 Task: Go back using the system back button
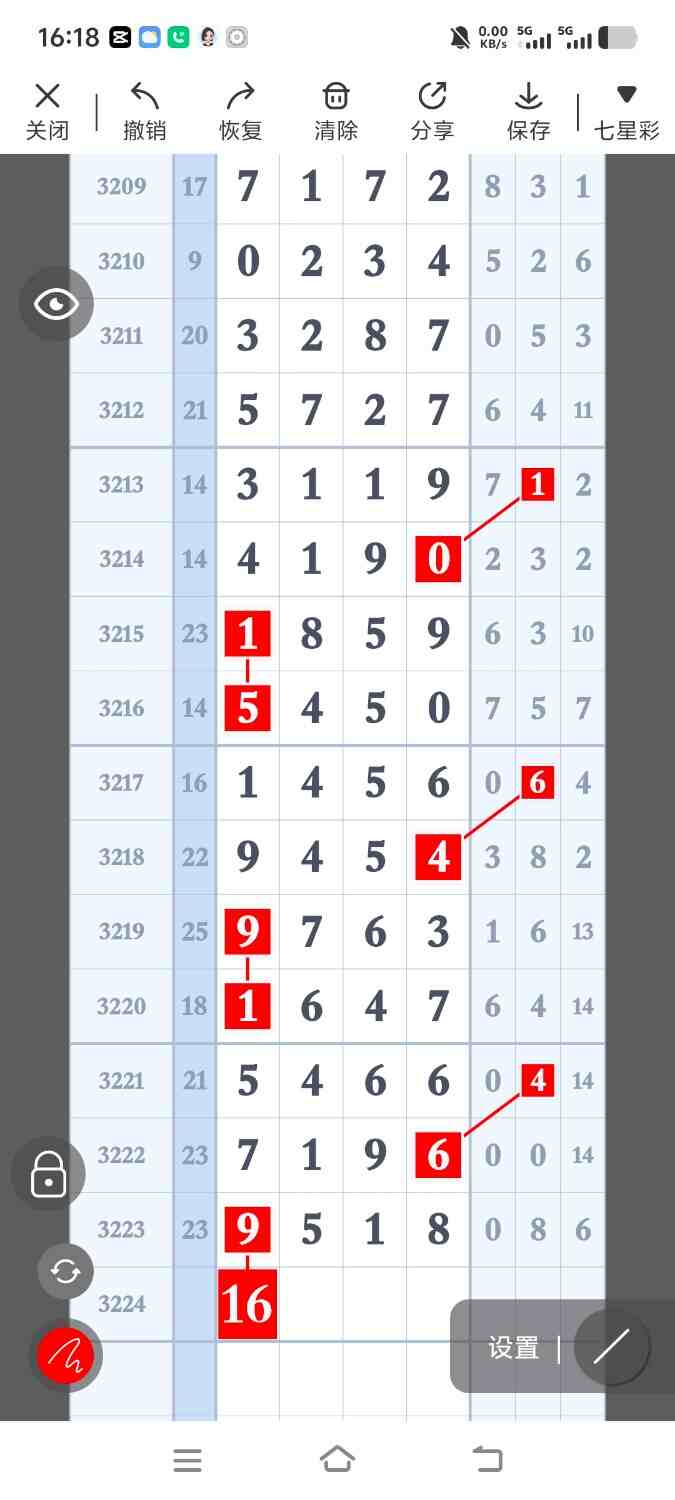[487, 1460]
